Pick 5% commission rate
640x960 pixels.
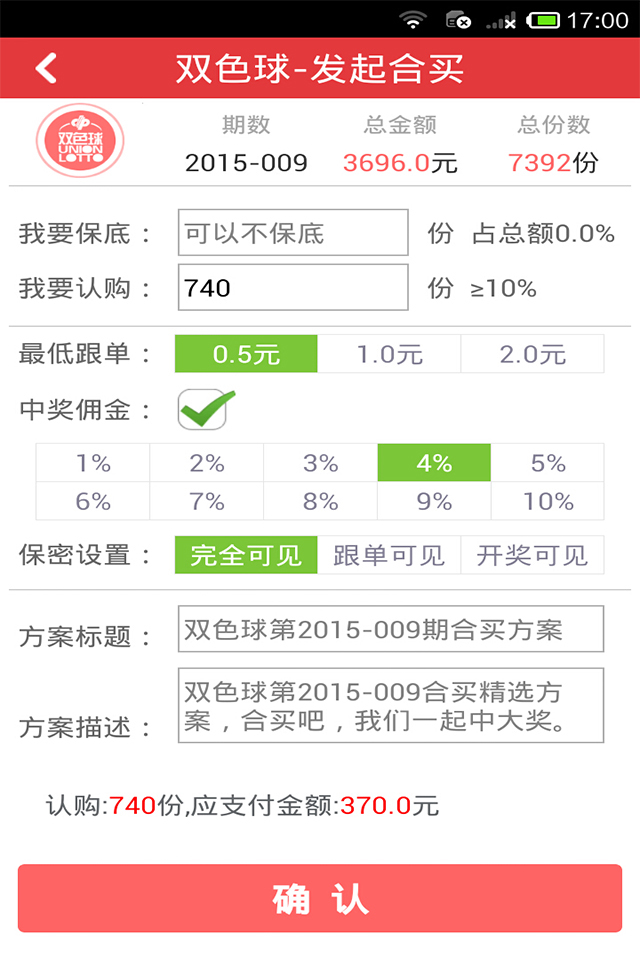coord(547,463)
